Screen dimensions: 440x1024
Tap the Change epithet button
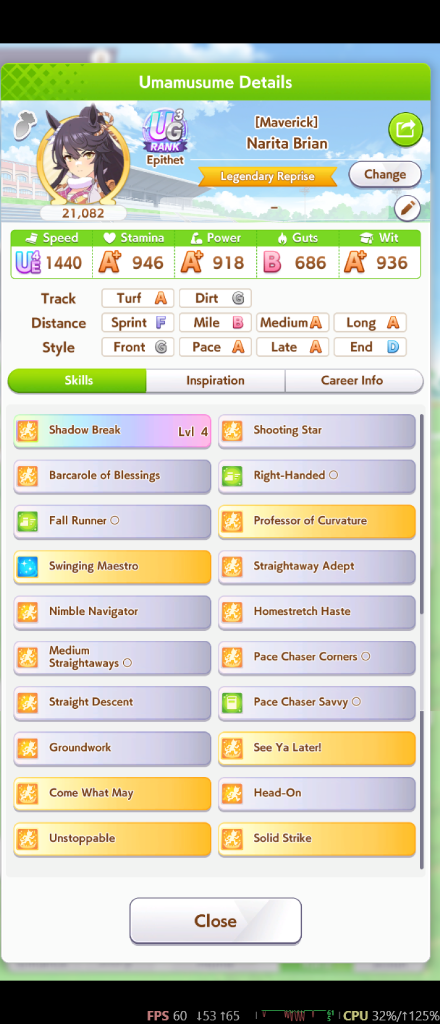point(385,175)
